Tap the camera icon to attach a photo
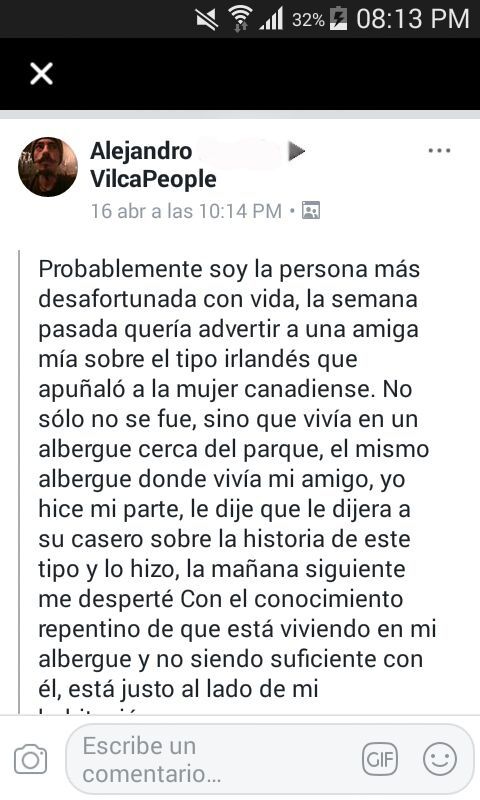The width and height of the screenshot is (480, 800). (x=31, y=760)
